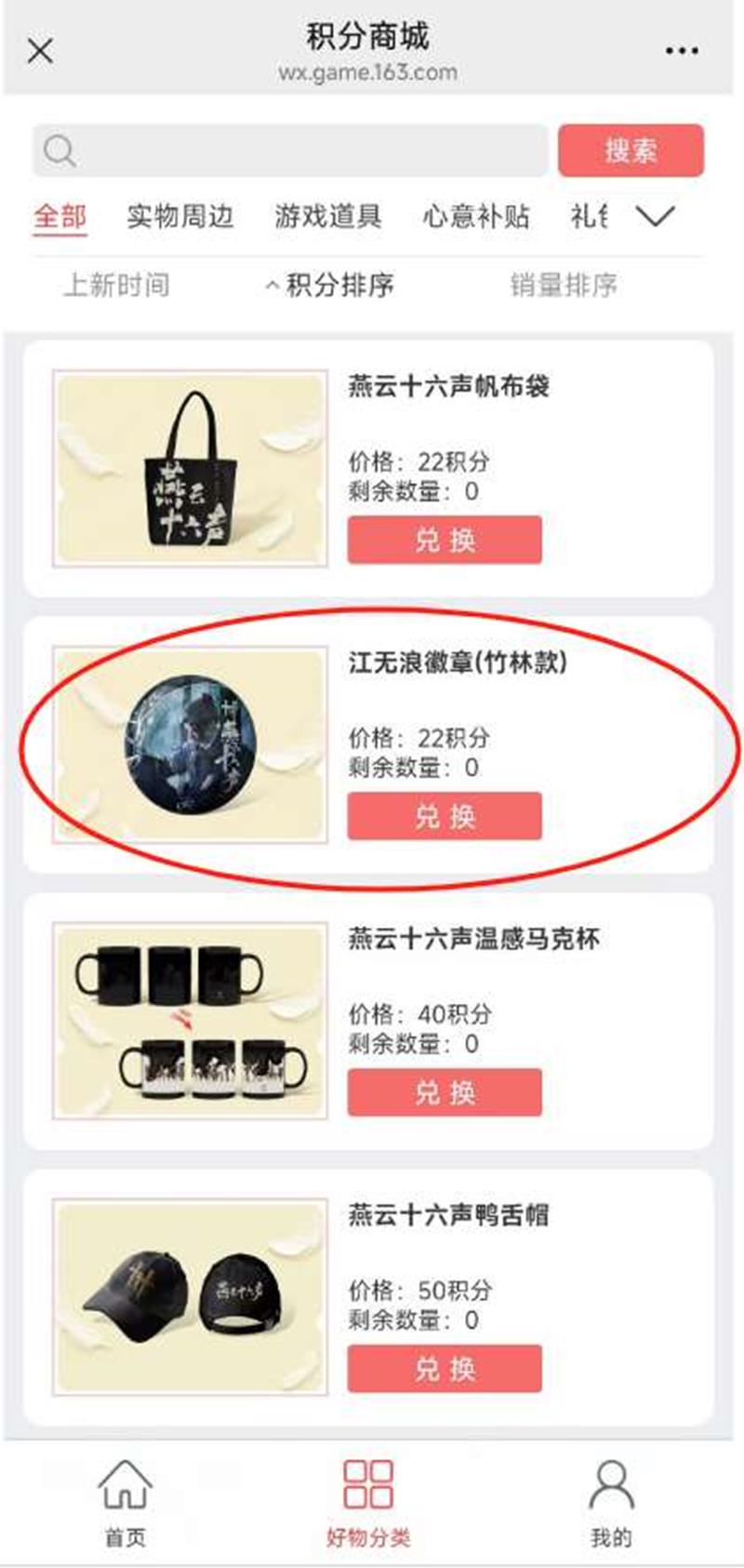The image size is (744, 1568).
Task: Sort by 上新时间
Action: (x=116, y=285)
